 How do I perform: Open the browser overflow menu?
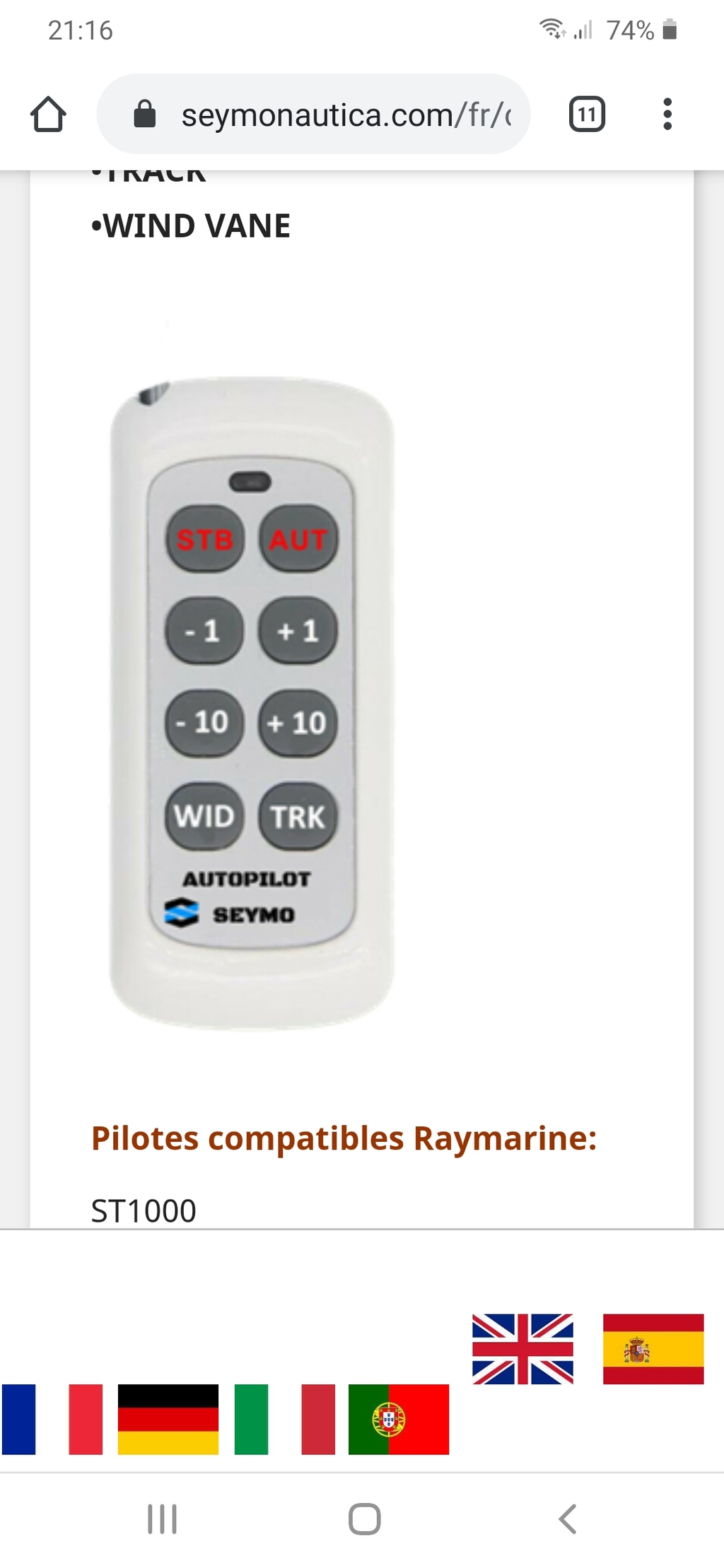(667, 114)
